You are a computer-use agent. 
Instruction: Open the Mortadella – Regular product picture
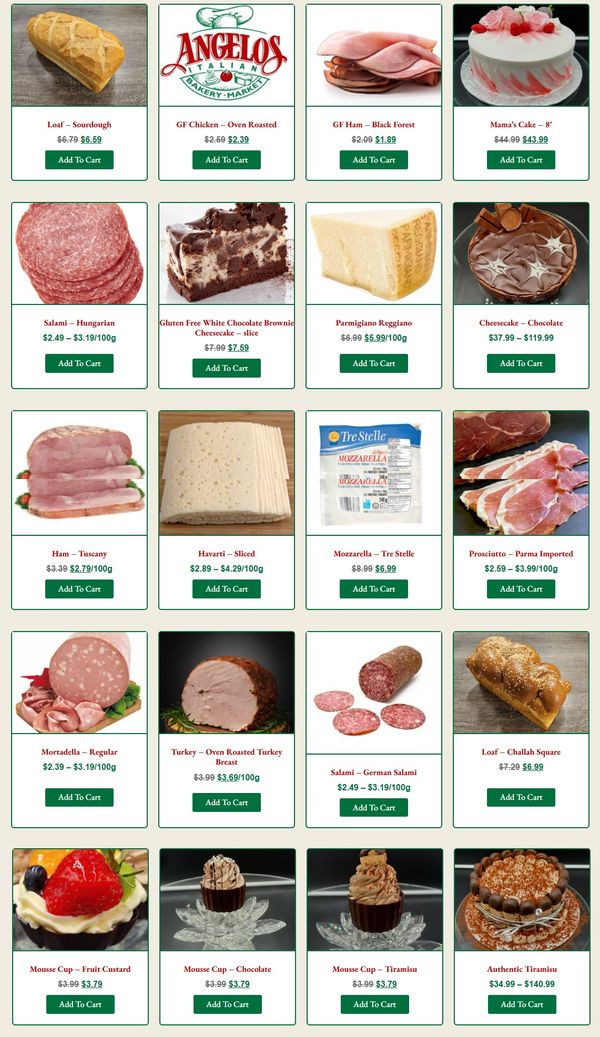[79, 683]
